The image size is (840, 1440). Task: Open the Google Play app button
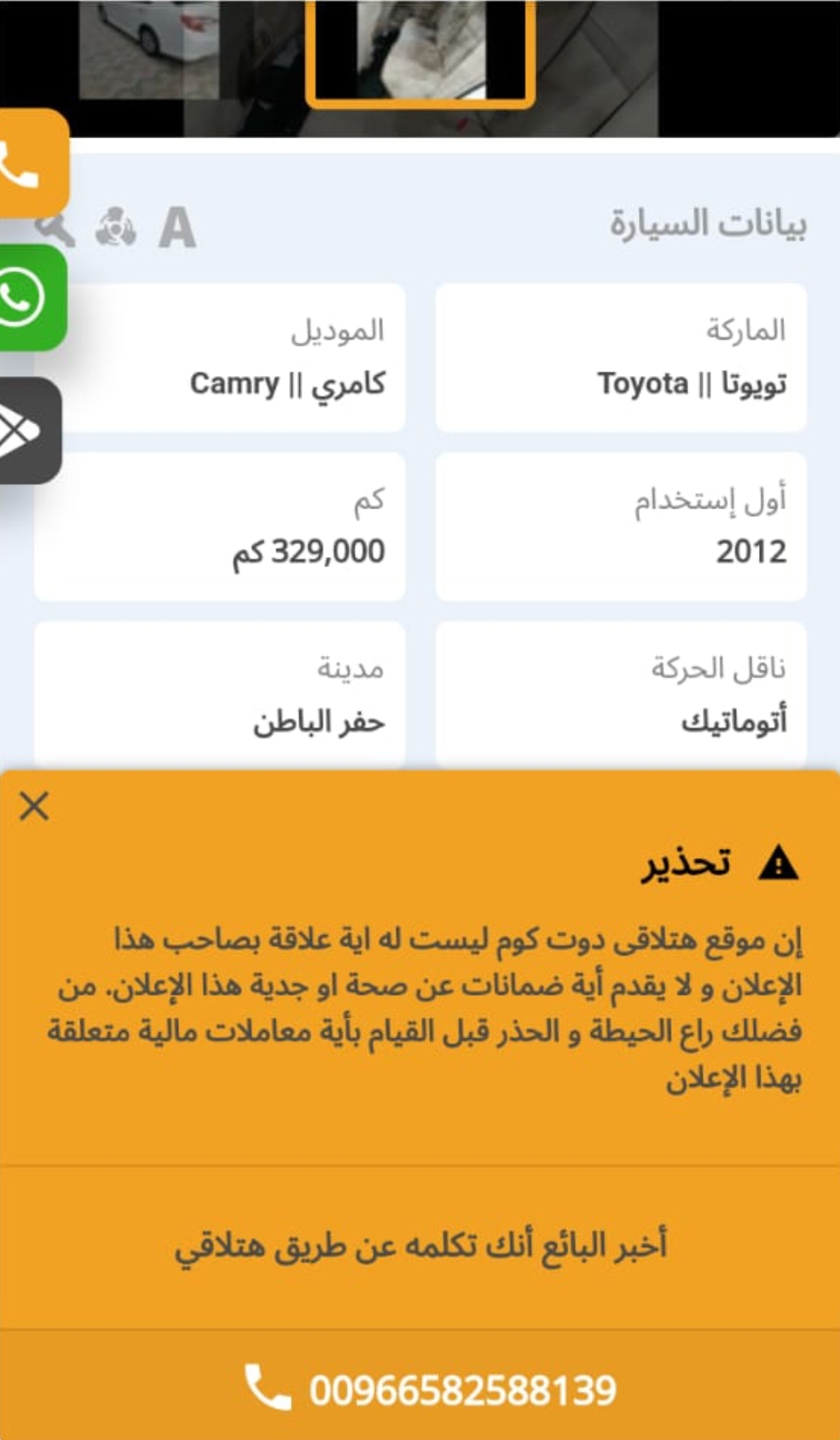coord(28,431)
